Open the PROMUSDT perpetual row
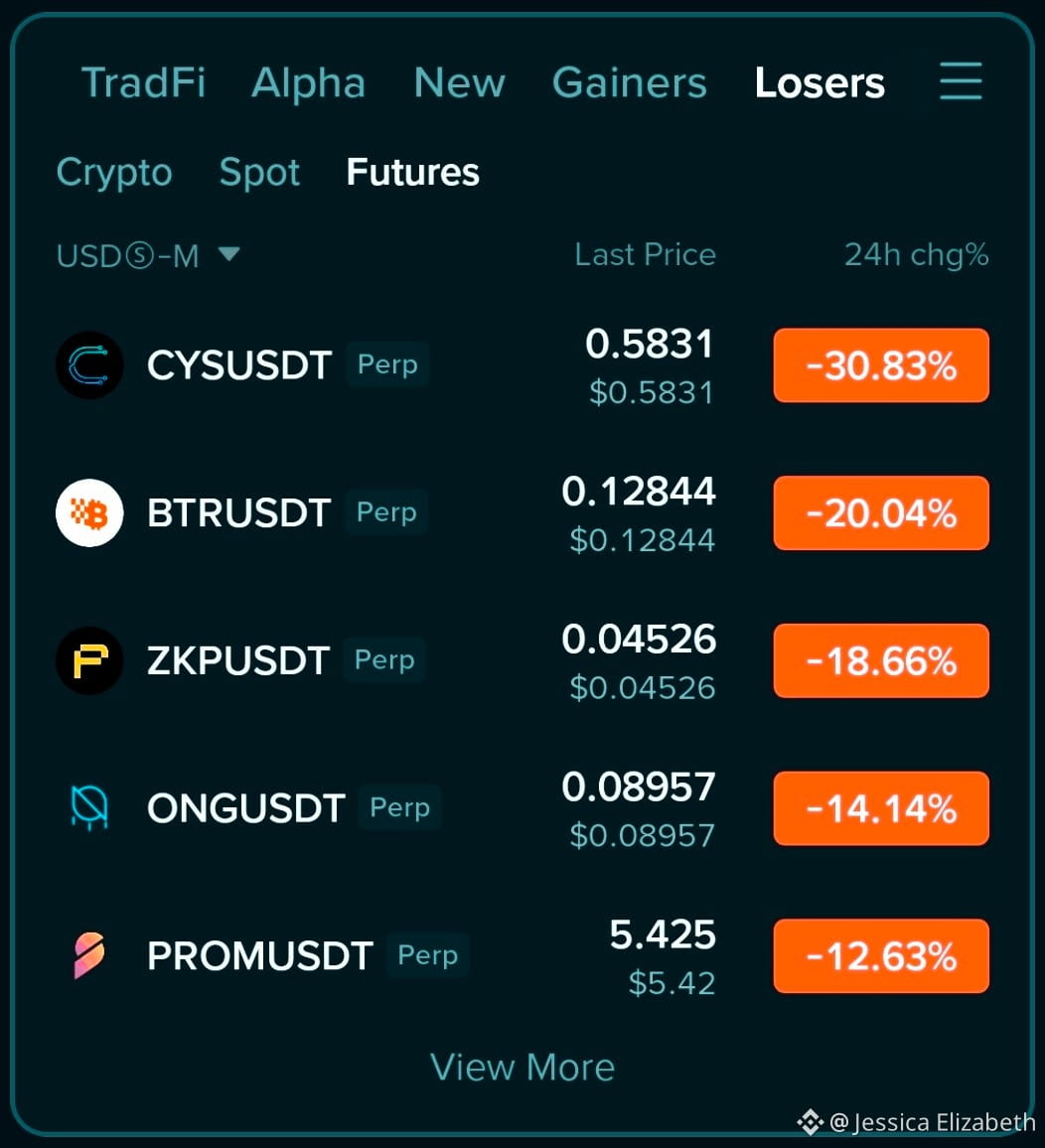The image size is (1045, 1148). pyautogui.click(x=522, y=955)
